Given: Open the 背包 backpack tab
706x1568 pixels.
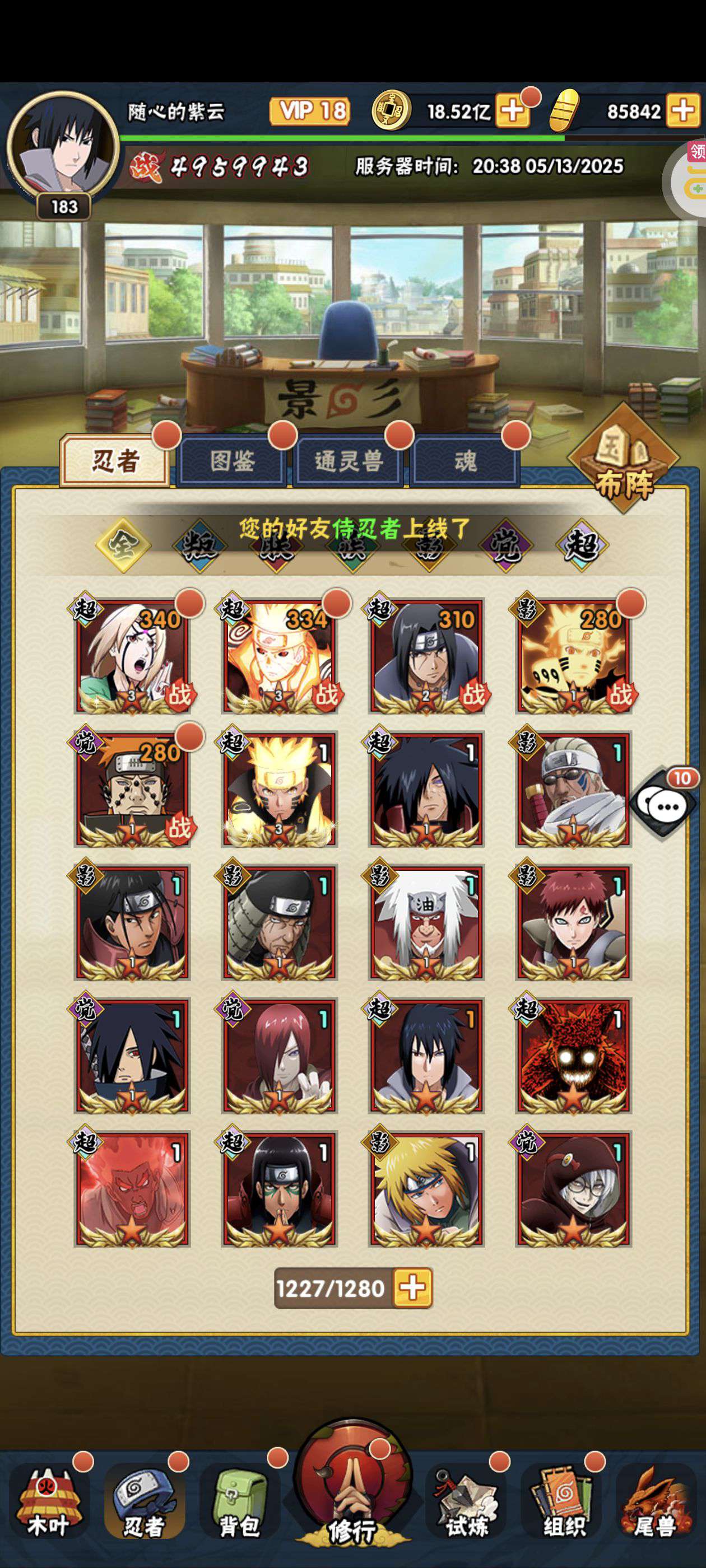Looking at the screenshot, I should pyautogui.click(x=239, y=1500).
